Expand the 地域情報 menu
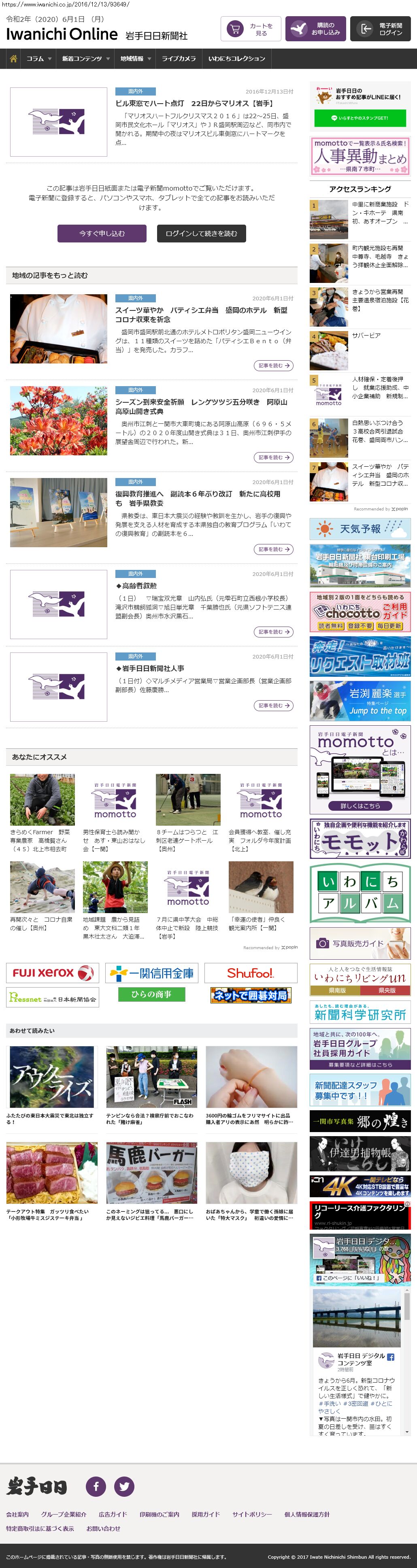Screen dimensions: 417x1568 135,58
